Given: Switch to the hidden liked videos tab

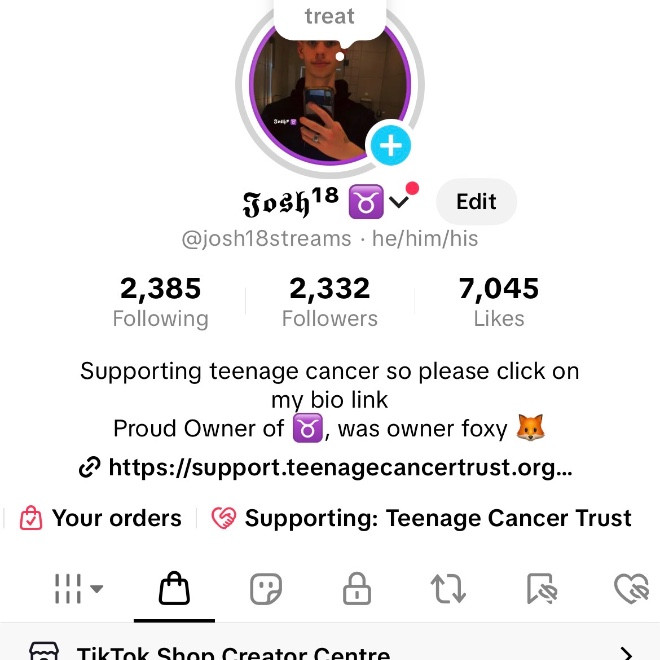Looking at the screenshot, I should click(x=632, y=590).
